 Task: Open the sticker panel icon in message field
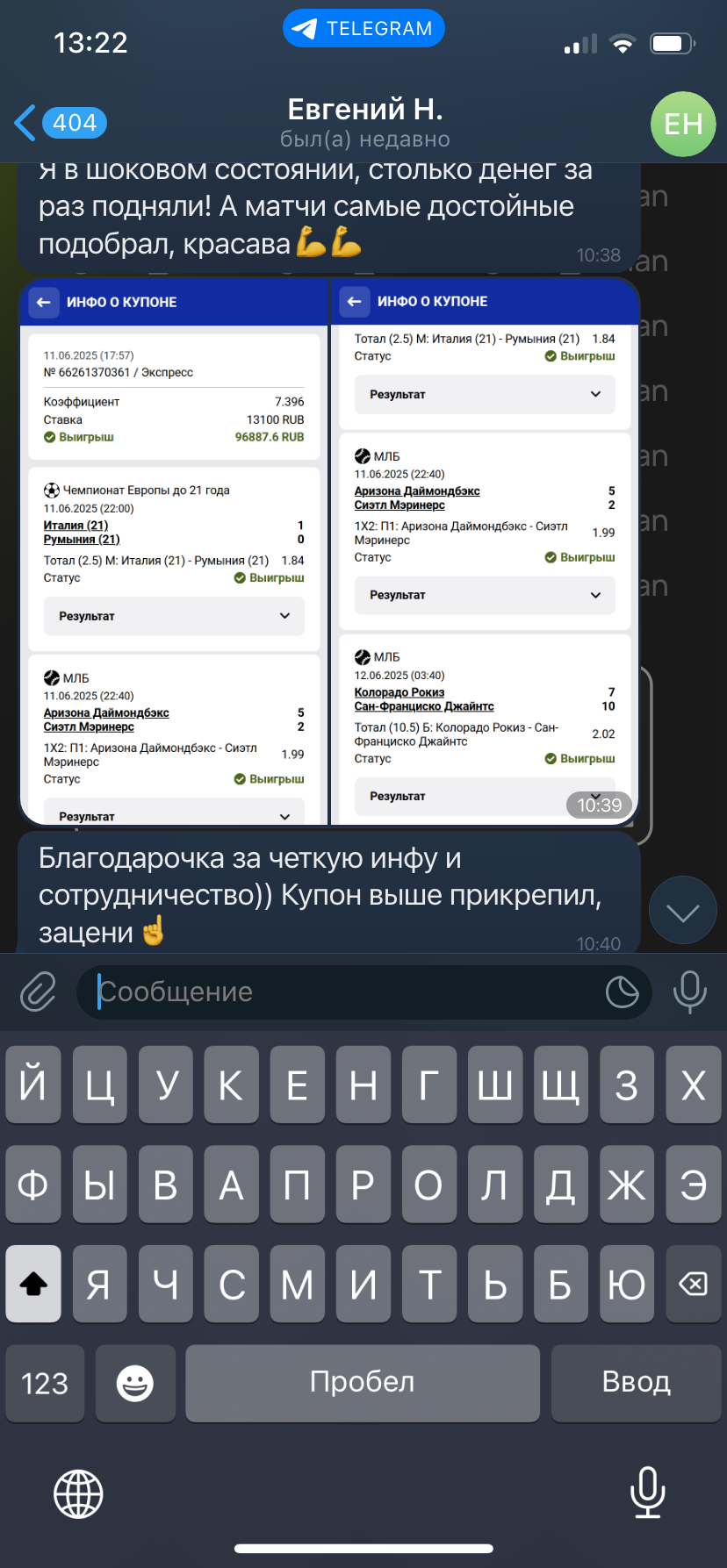click(622, 992)
